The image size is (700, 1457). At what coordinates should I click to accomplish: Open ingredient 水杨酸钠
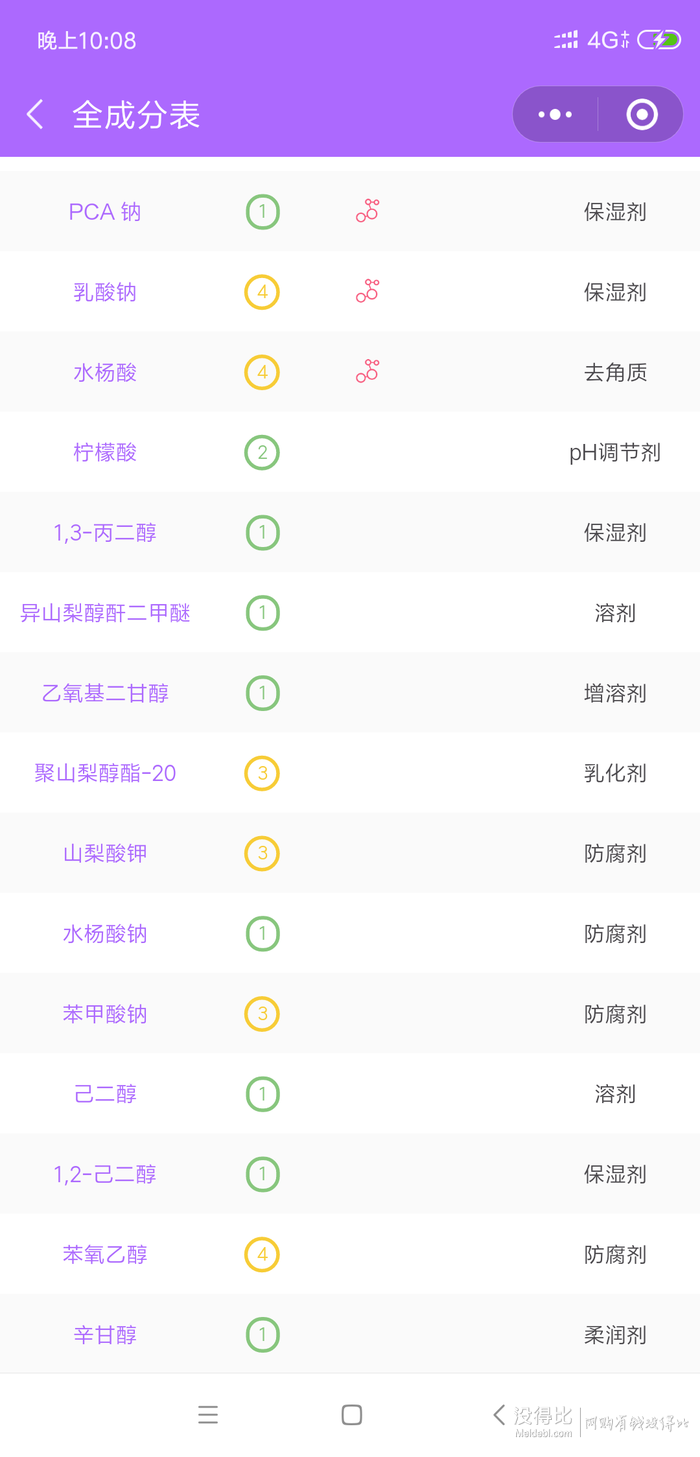pyautogui.click(x=105, y=933)
